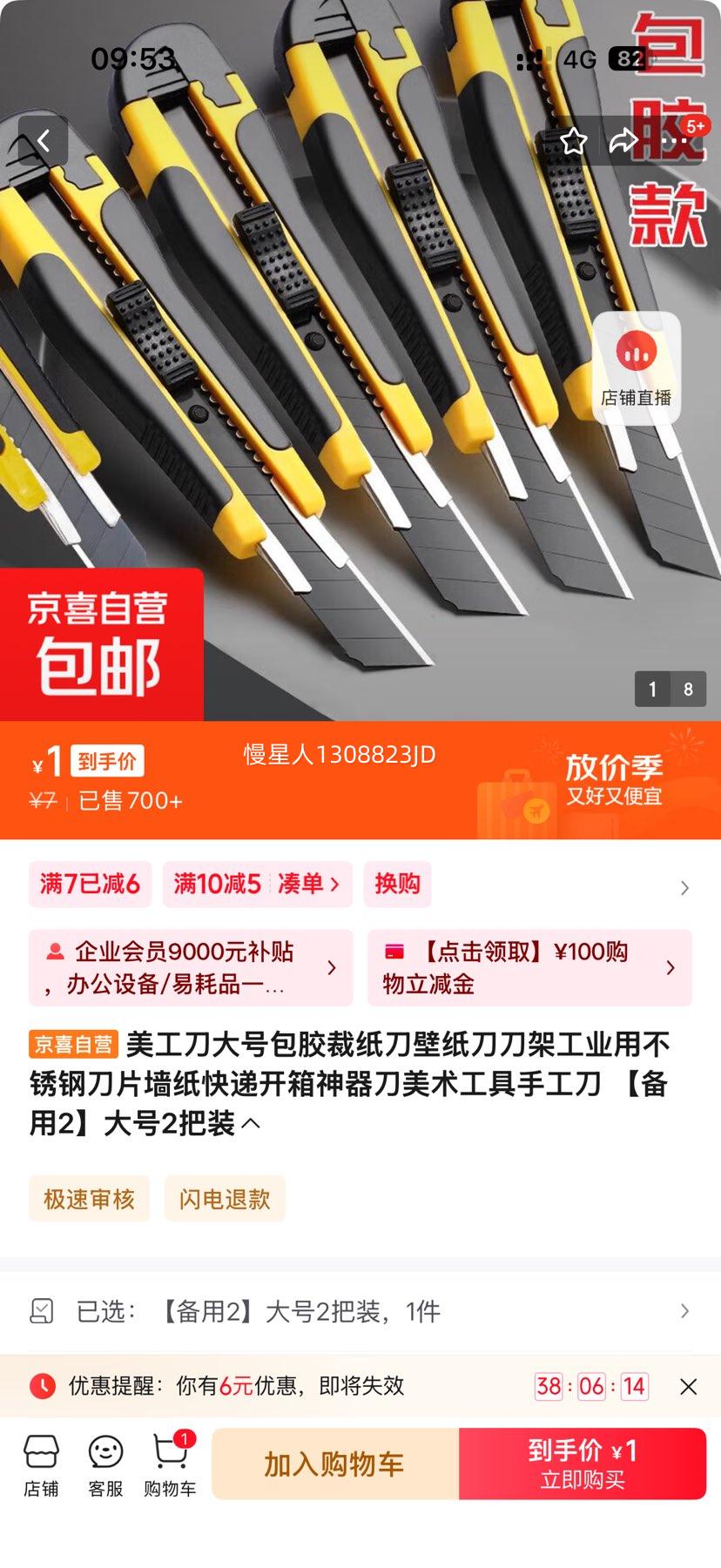721x1568 pixels.
Task: Tap the 满10减5 凑单 coupon chip
Action: 257,885
